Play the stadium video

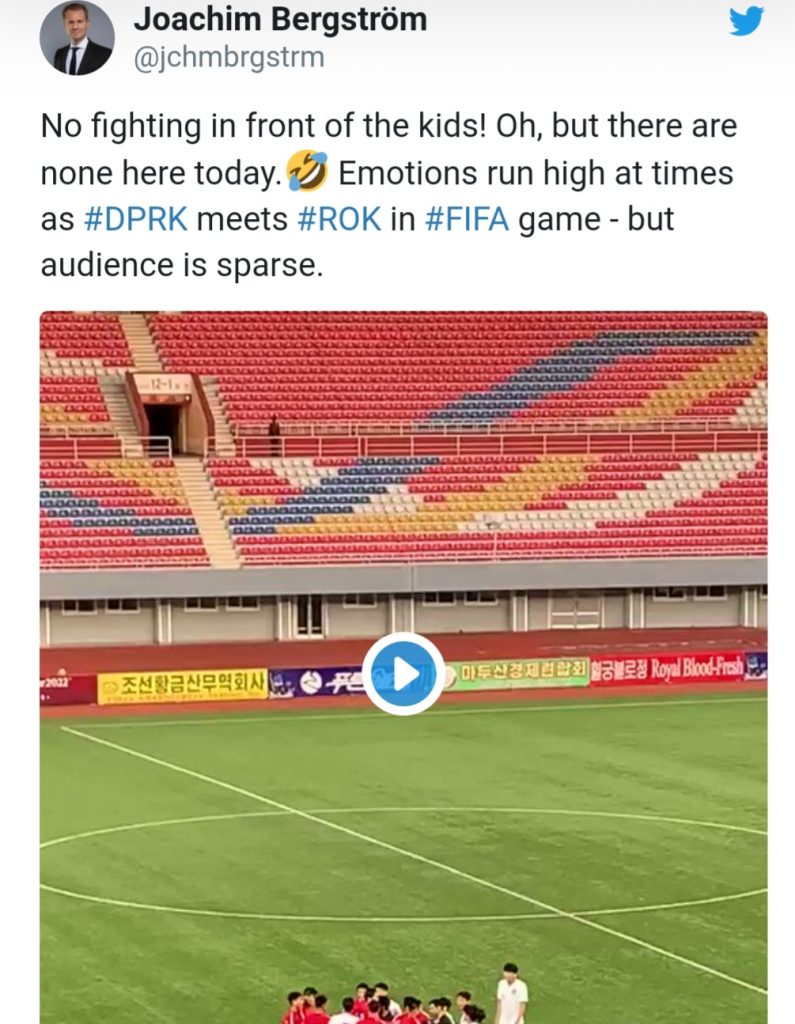(x=403, y=674)
